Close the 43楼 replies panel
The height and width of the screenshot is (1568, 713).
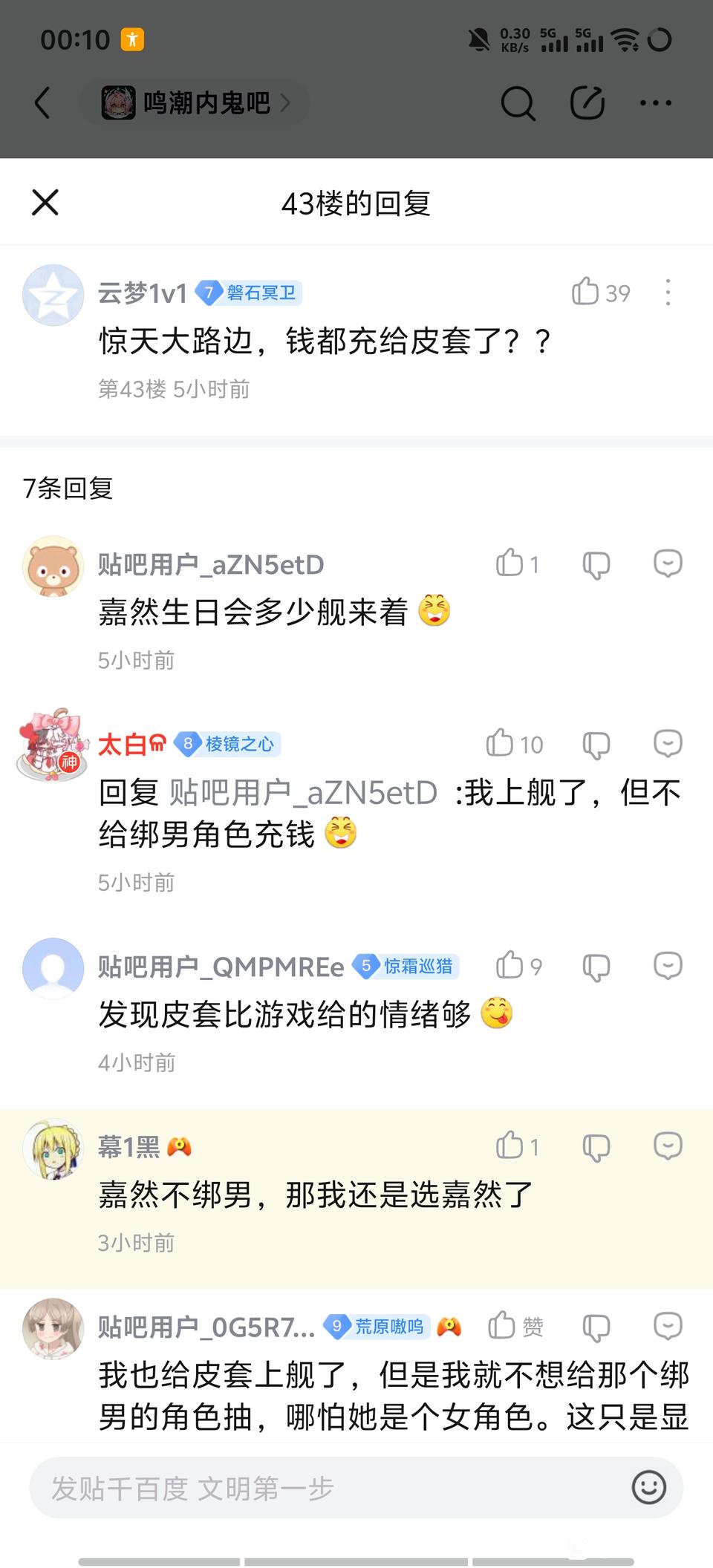pyautogui.click(x=45, y=202)
